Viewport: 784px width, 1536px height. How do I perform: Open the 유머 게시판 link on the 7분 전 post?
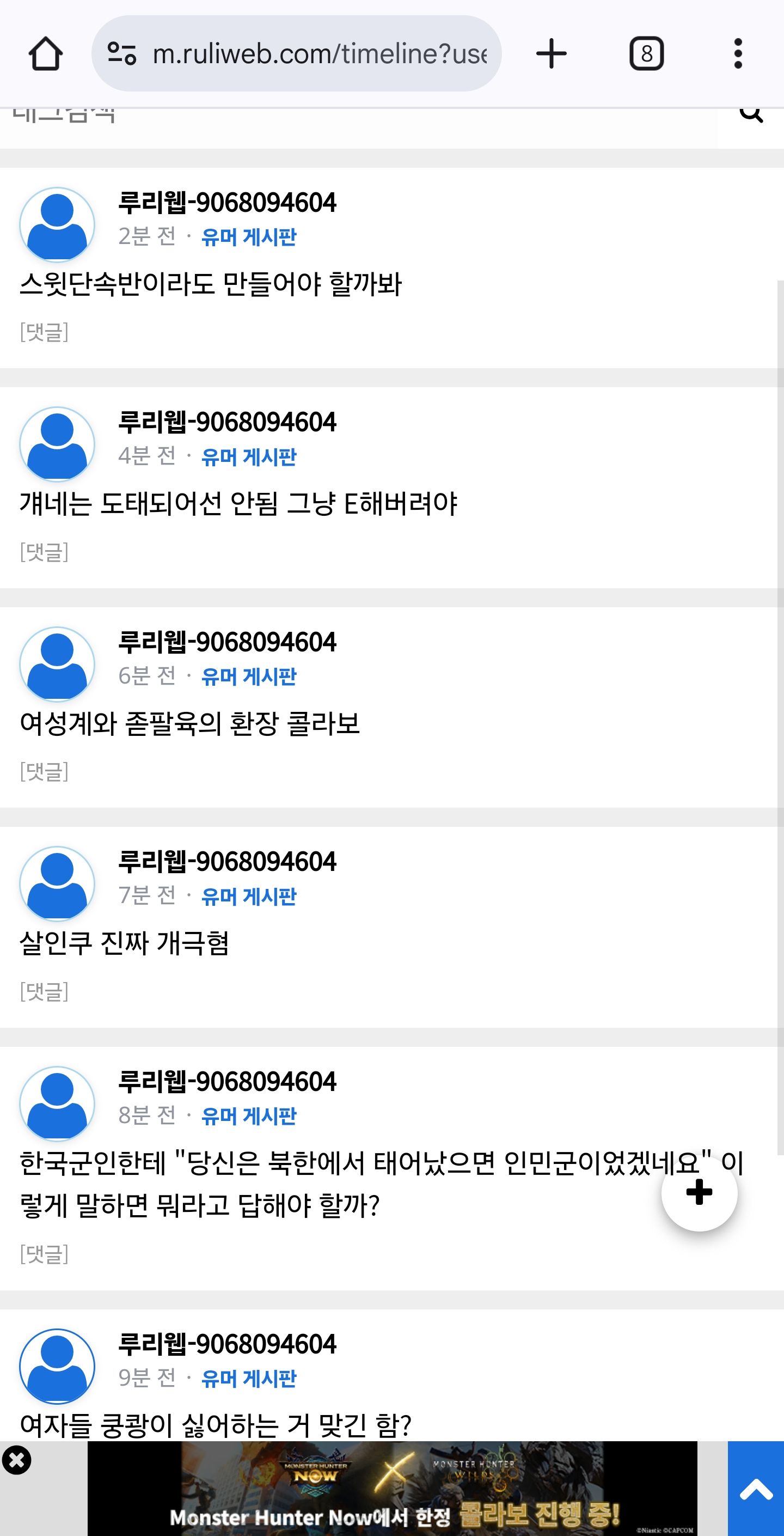coord(249,896)
